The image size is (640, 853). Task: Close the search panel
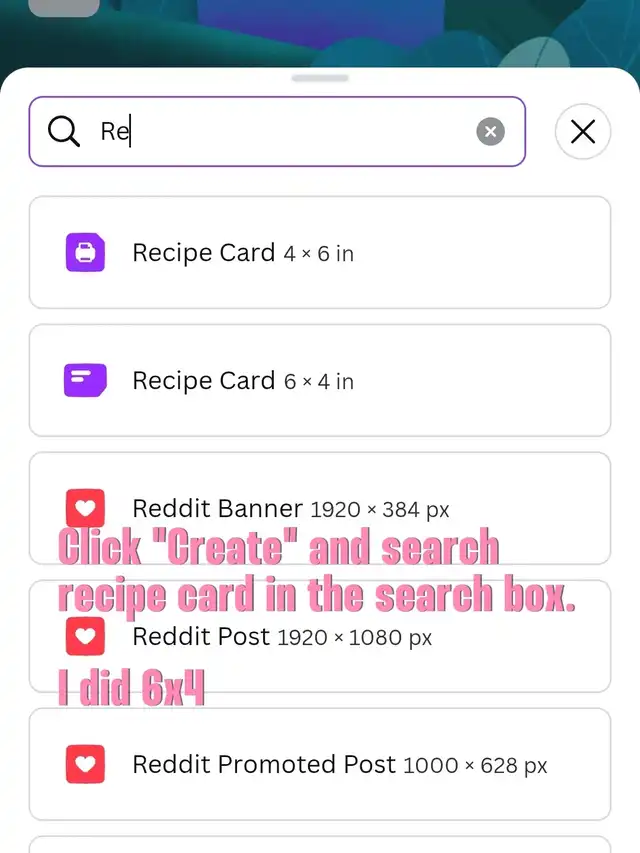click(x=583, y=131)
